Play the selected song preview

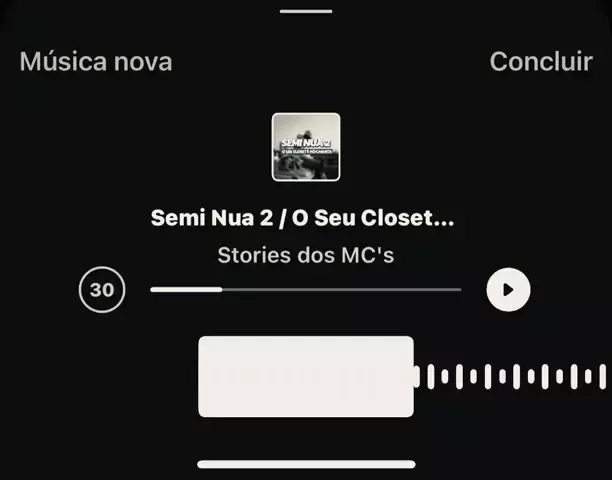coord(508,290)
